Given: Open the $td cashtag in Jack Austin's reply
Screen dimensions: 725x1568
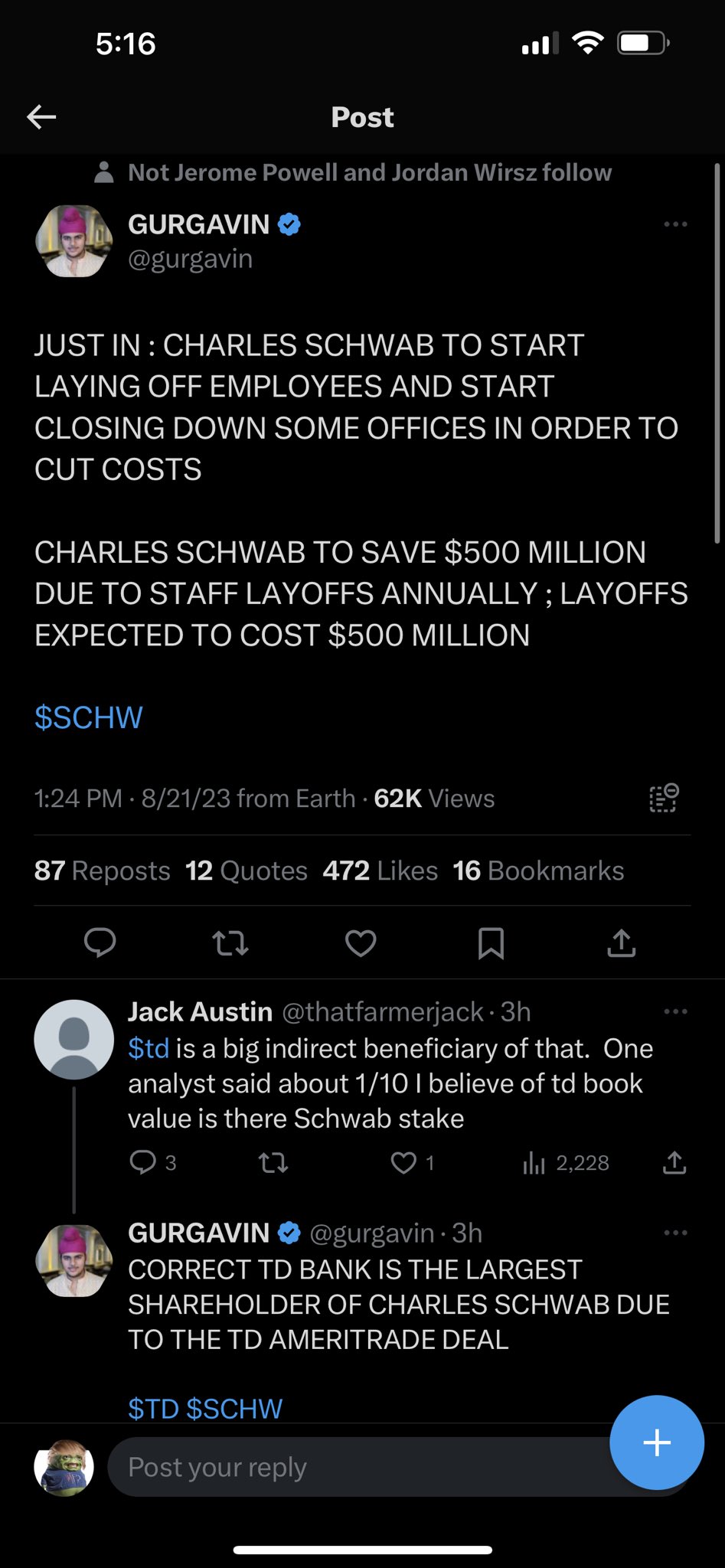Looking at the screenshot, I should [x=149, y=1048].
